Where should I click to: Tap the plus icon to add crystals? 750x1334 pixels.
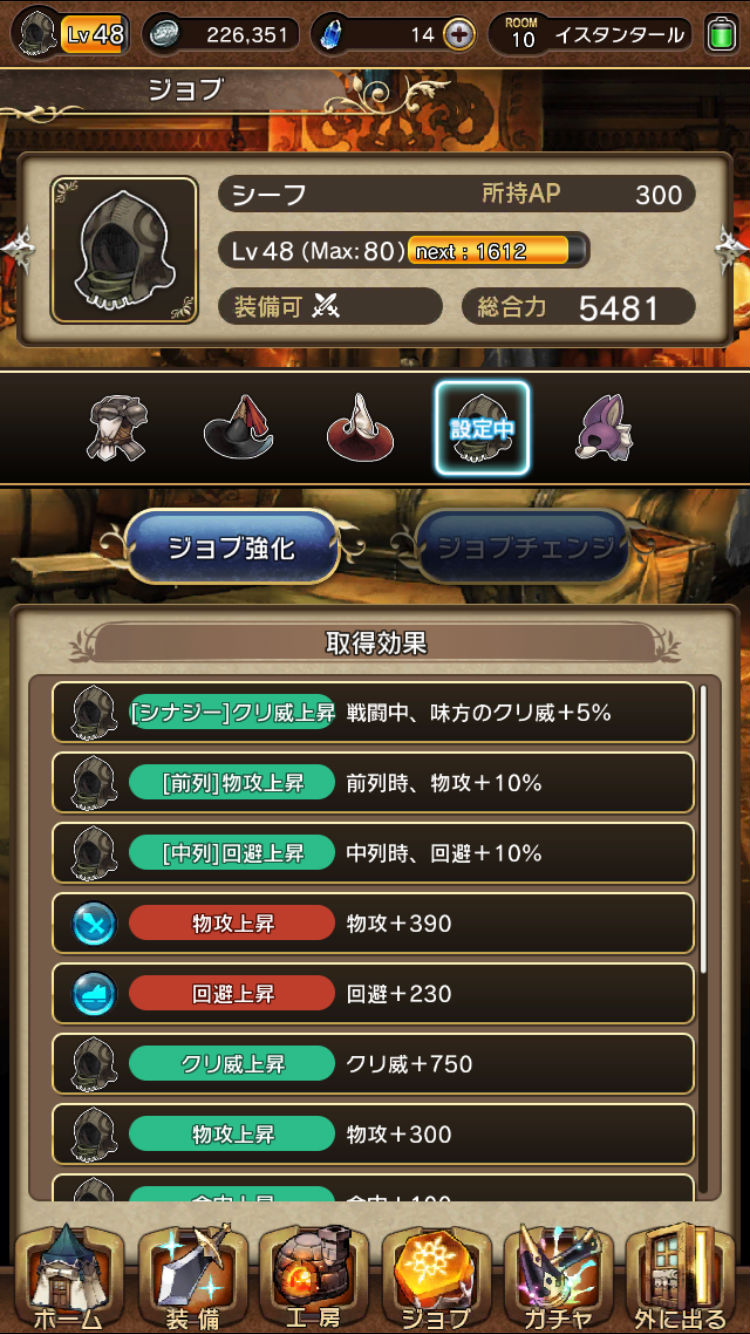[x=459, y=36]
